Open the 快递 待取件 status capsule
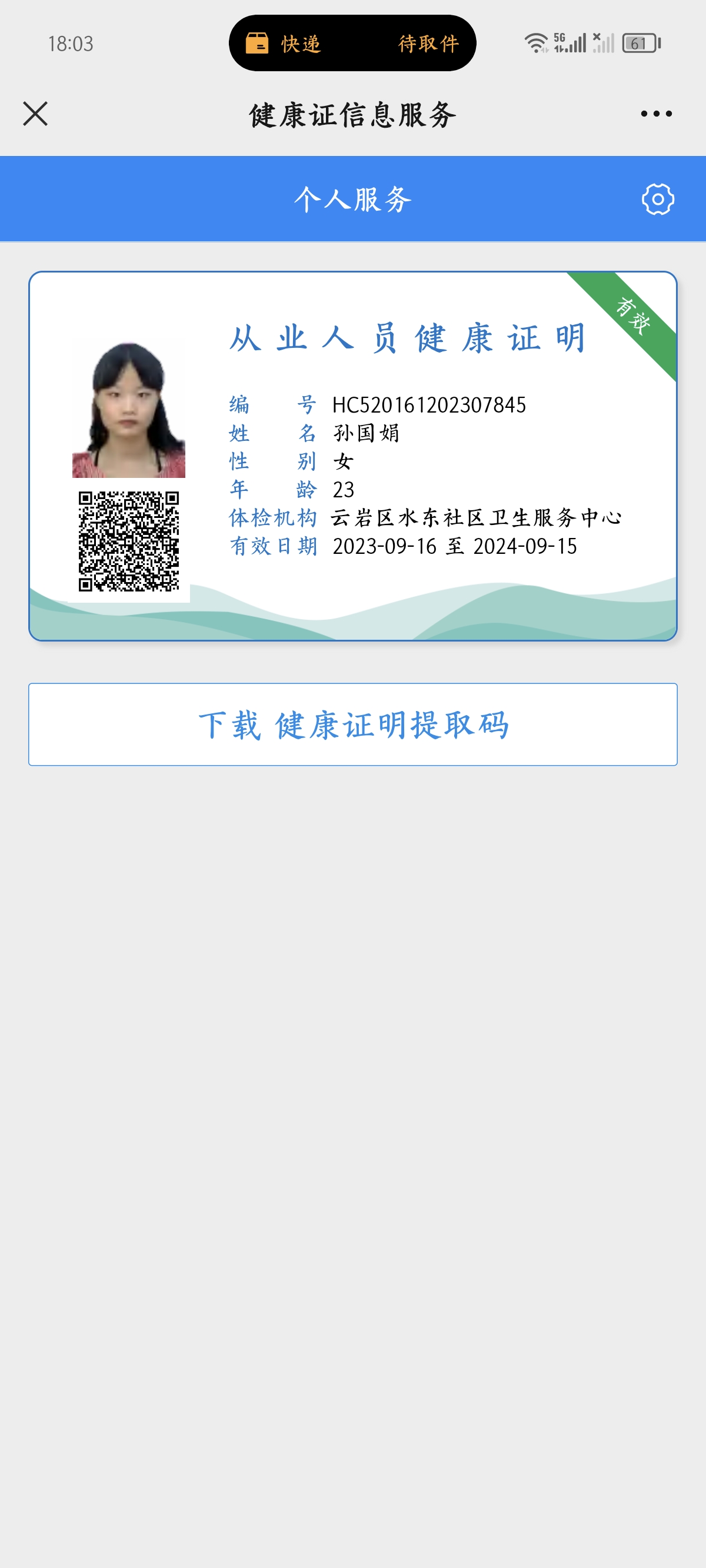This screenshot has width=706, height=1568. pos(352,43)
